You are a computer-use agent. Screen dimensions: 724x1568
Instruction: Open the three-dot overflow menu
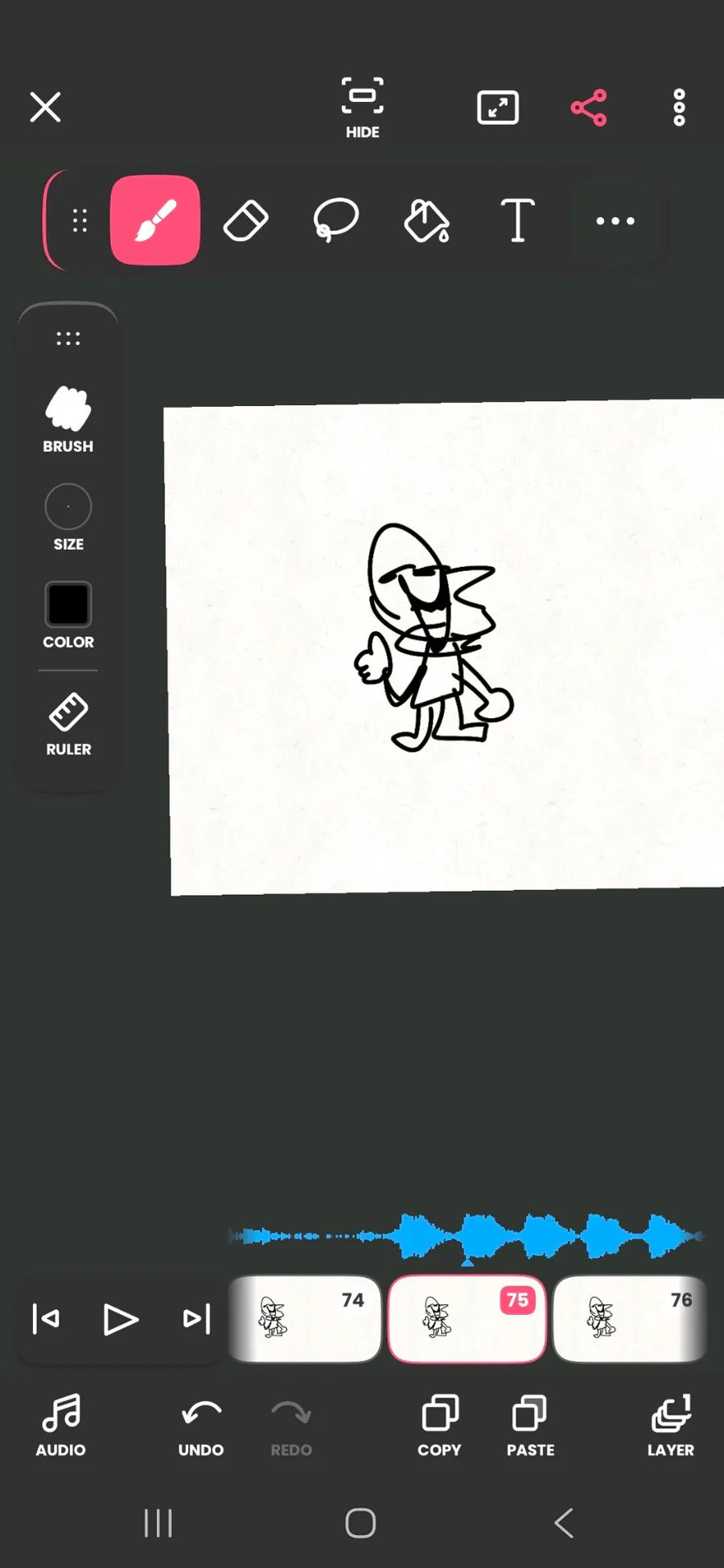coord(679,108)
